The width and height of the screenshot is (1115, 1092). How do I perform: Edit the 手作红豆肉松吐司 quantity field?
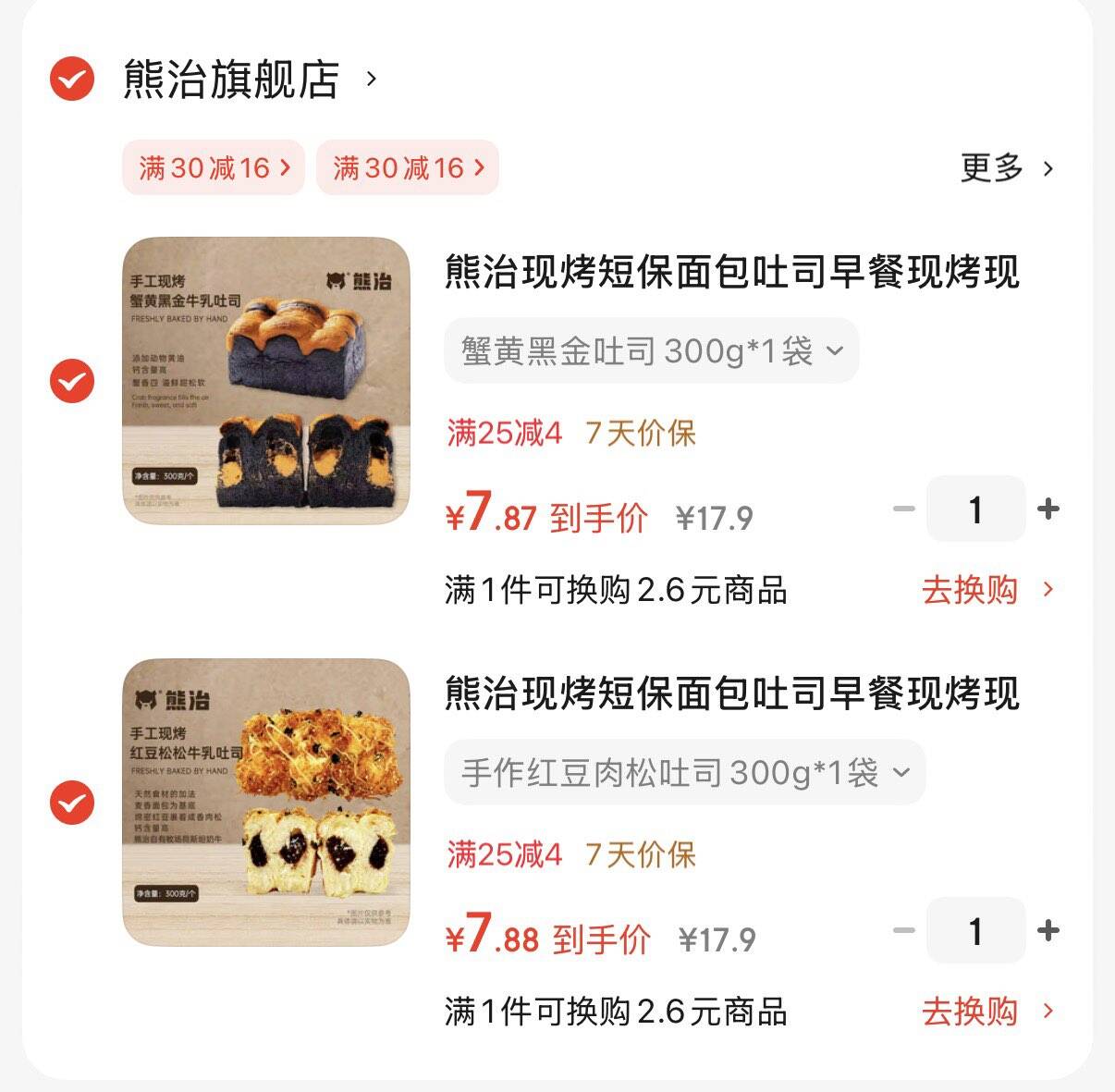pyautogui.click(x=975, y=930)
